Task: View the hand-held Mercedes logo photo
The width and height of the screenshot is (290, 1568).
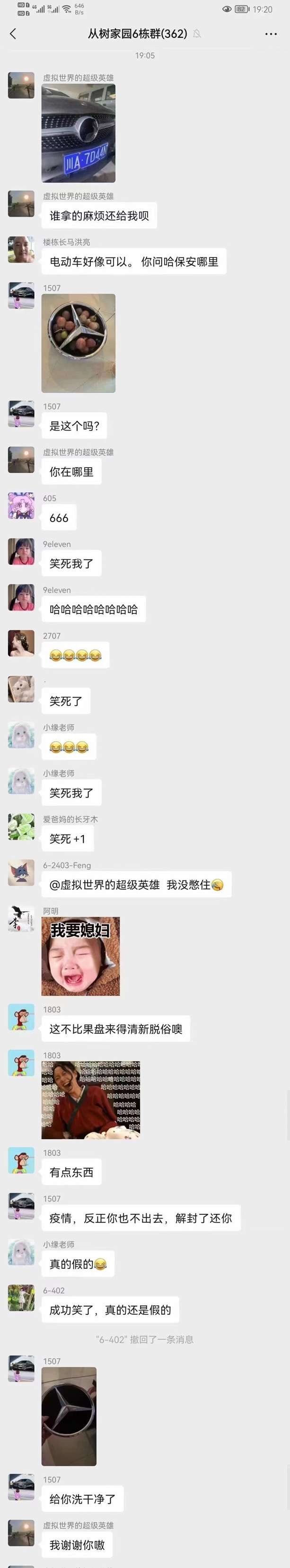Action: [69, 1417]
